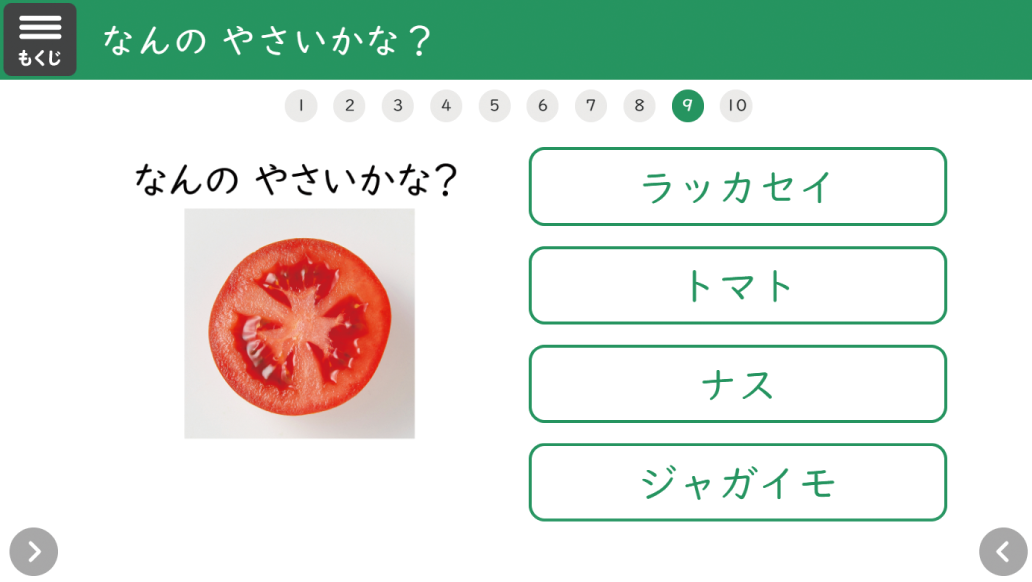1032x582 pixels.
Task: Tap the left-pointing arrow at bottom right
Action: 1003,552
